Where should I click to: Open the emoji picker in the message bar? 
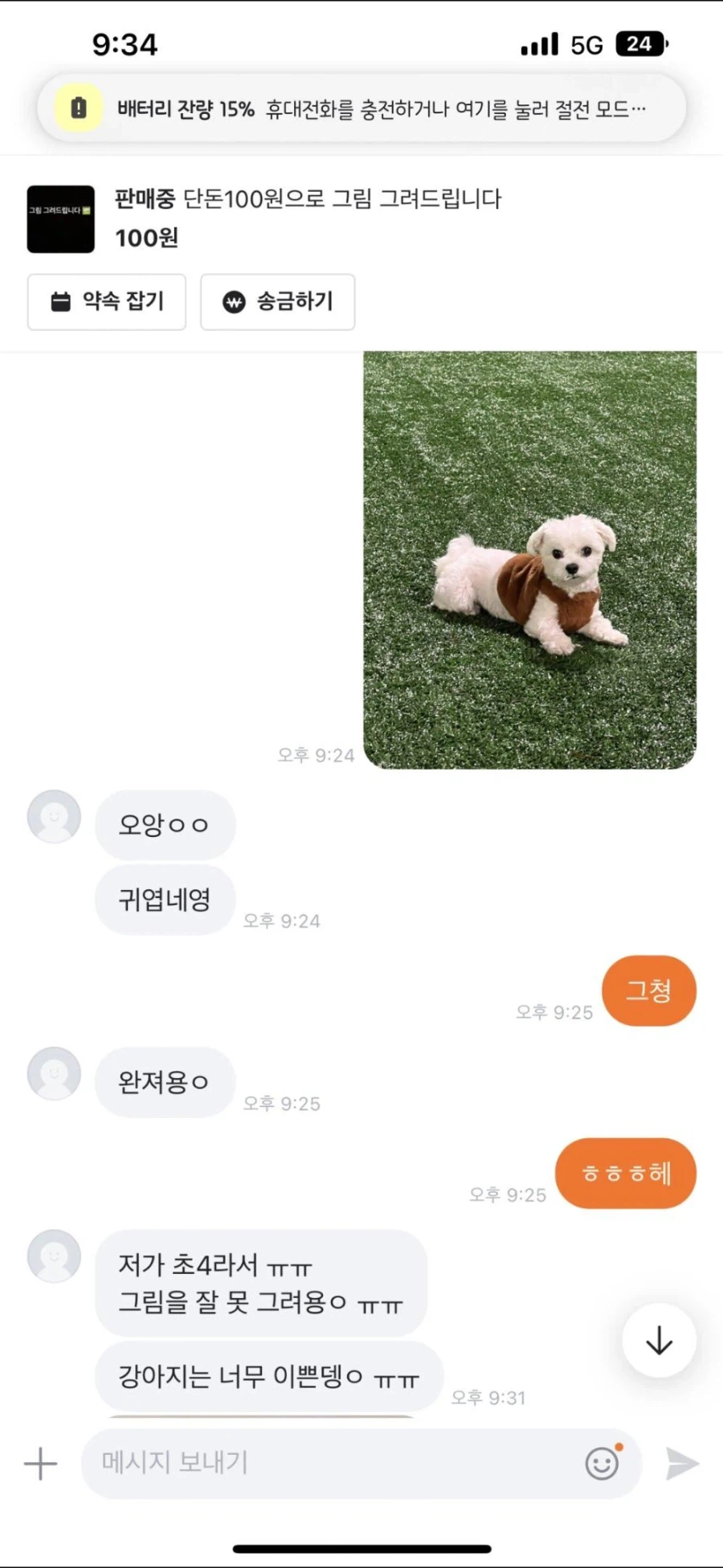point(601,1464)
